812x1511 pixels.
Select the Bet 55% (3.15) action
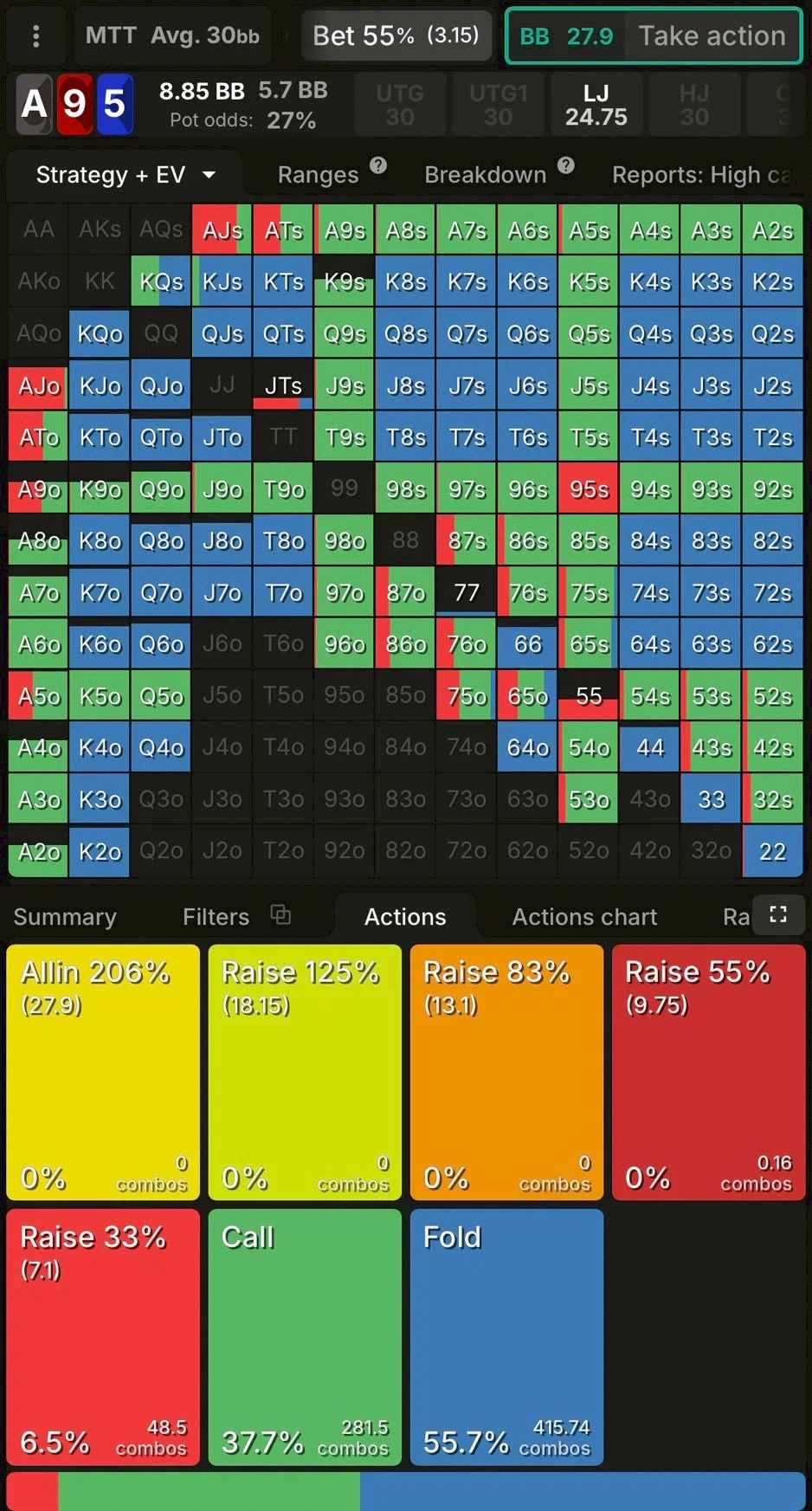[396, 36]
